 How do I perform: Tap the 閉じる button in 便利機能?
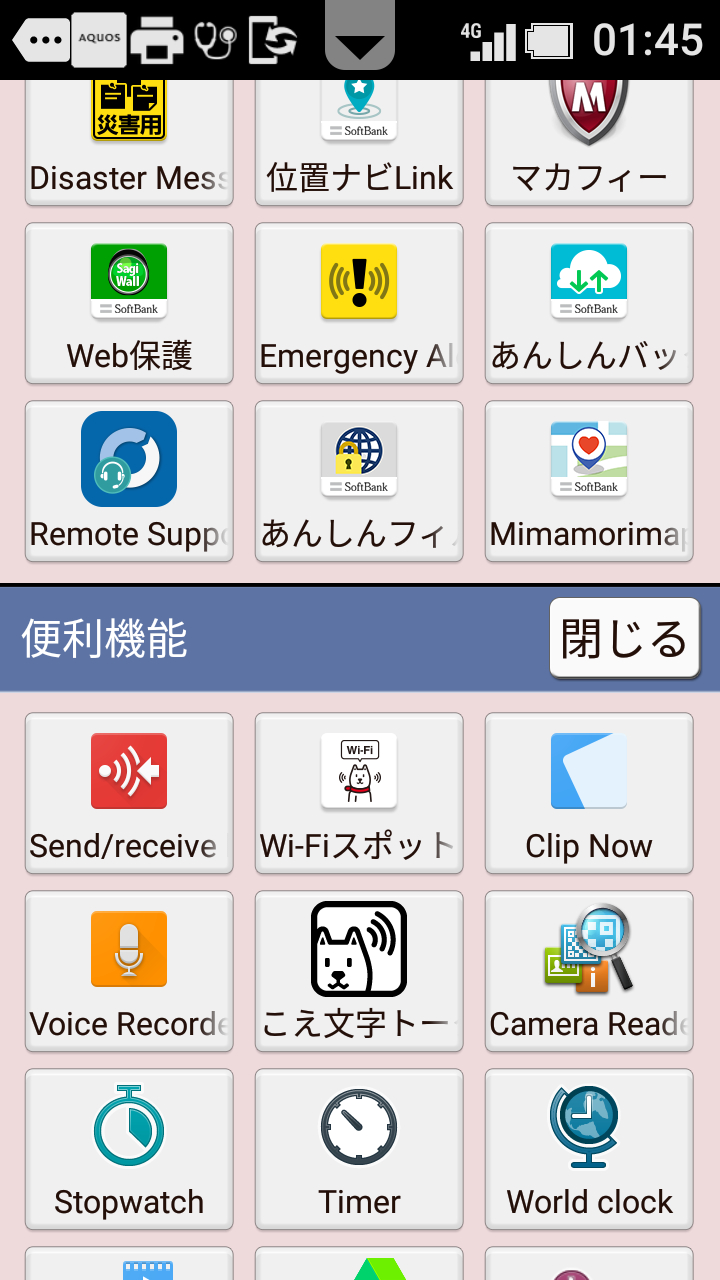coord(624,638)
